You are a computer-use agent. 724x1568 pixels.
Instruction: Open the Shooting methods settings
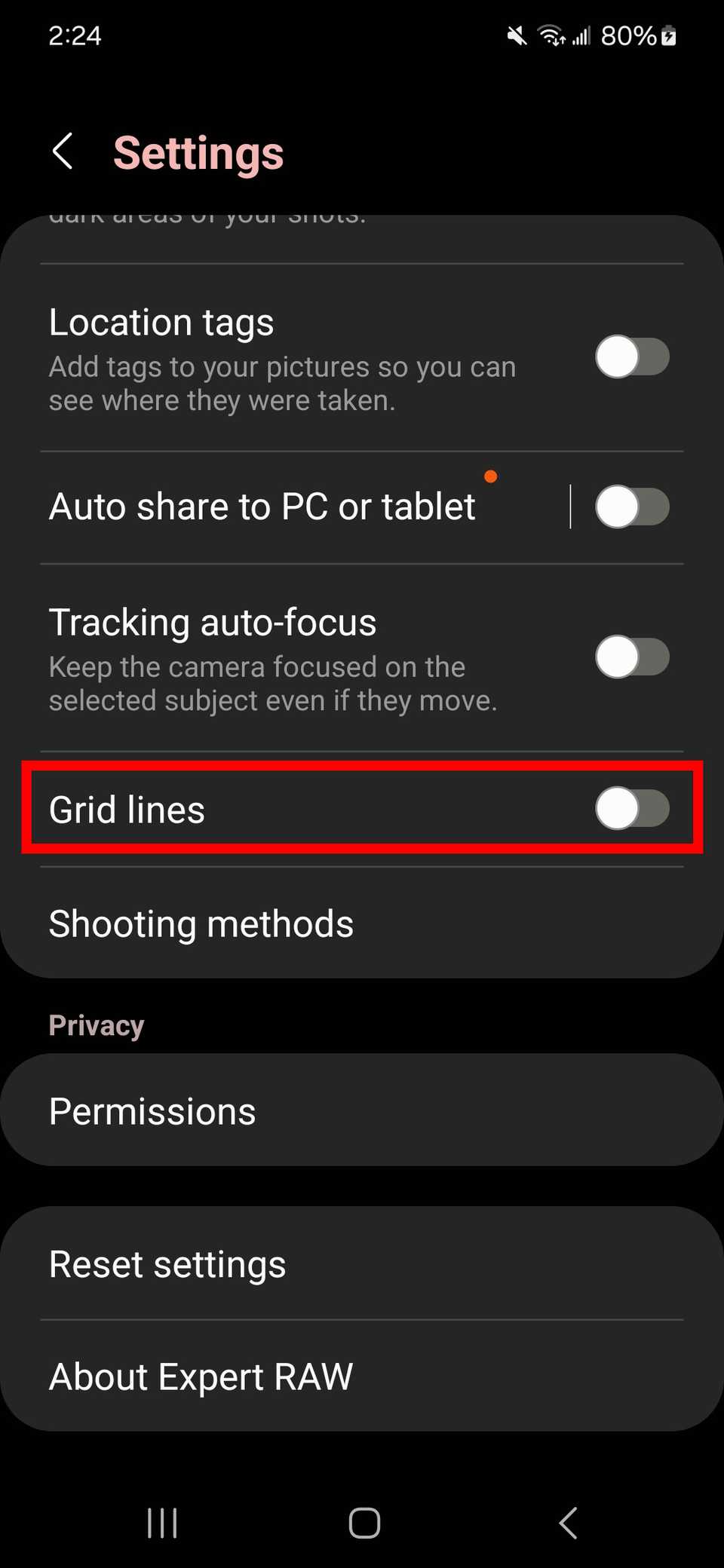tap(201, 923)
